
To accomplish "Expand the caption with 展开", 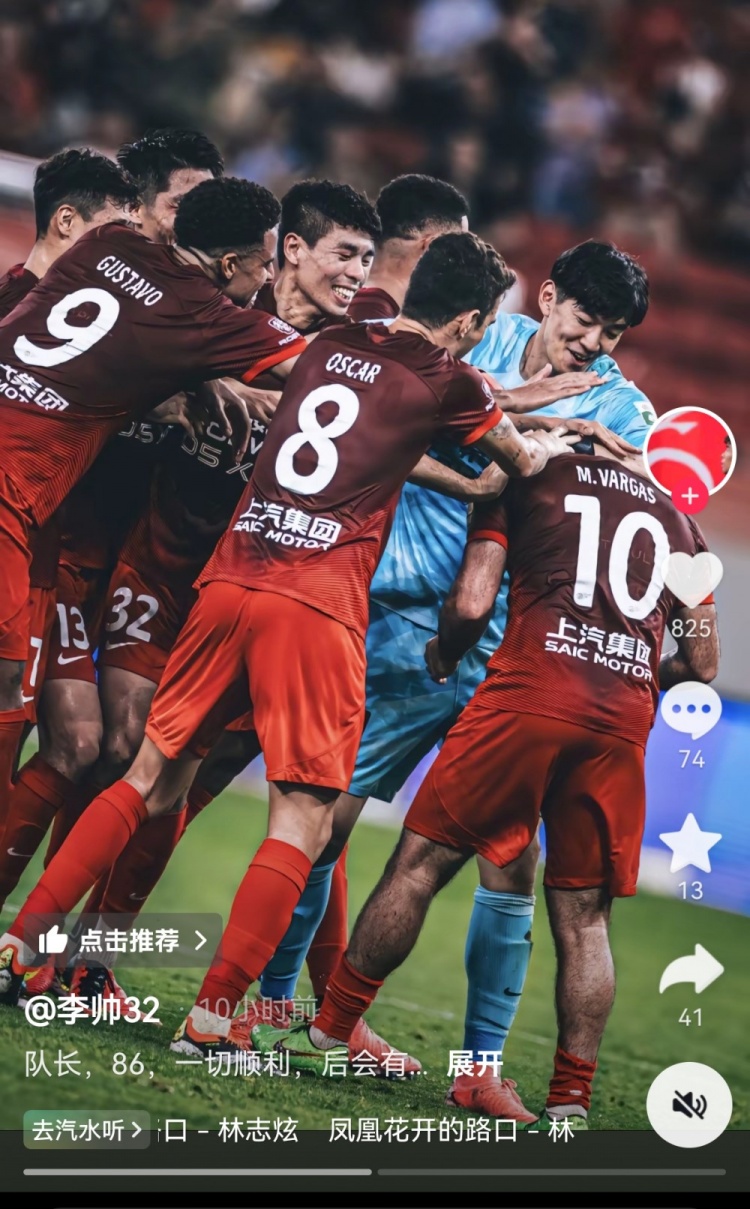I will point(474,1064).
